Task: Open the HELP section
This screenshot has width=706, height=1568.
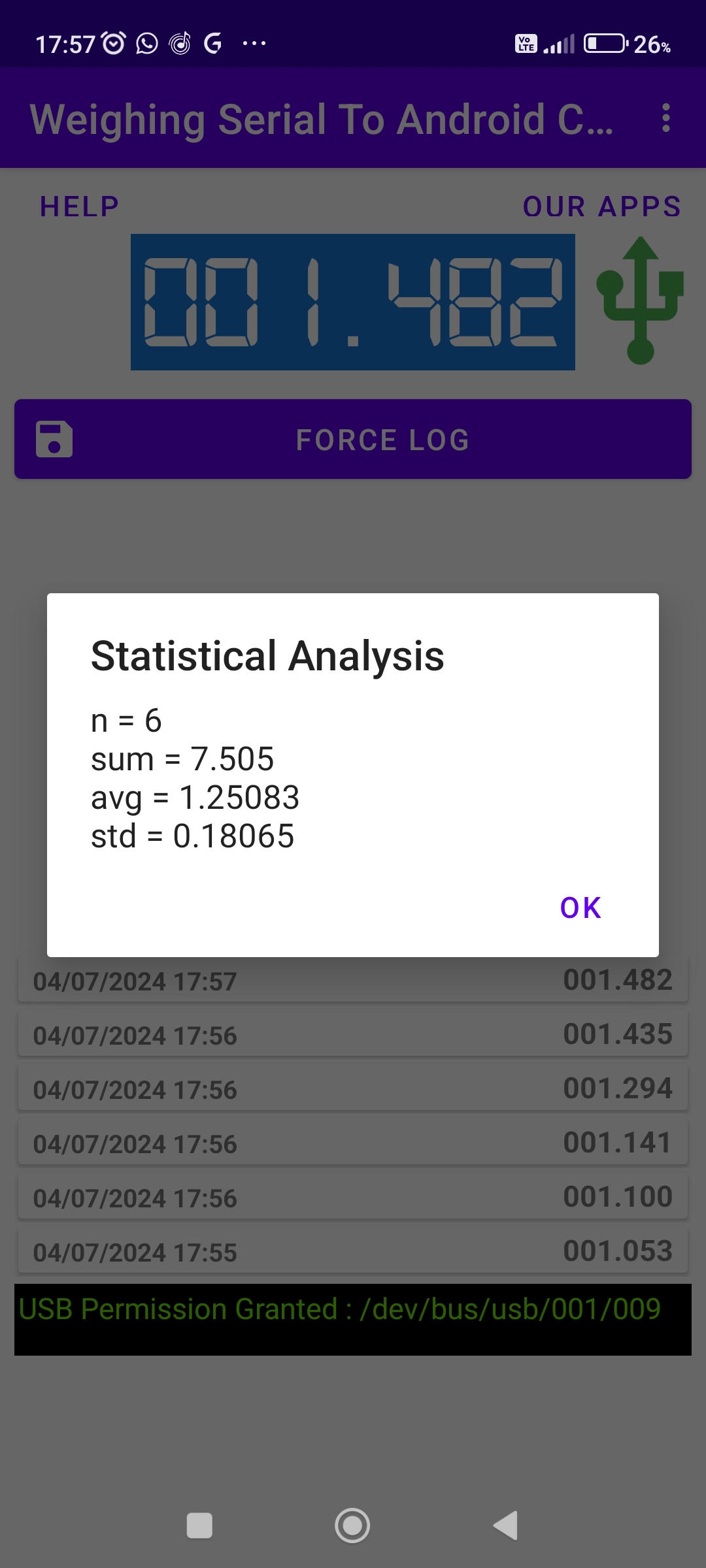Action: pyautogui.click(x=79, y=206)
